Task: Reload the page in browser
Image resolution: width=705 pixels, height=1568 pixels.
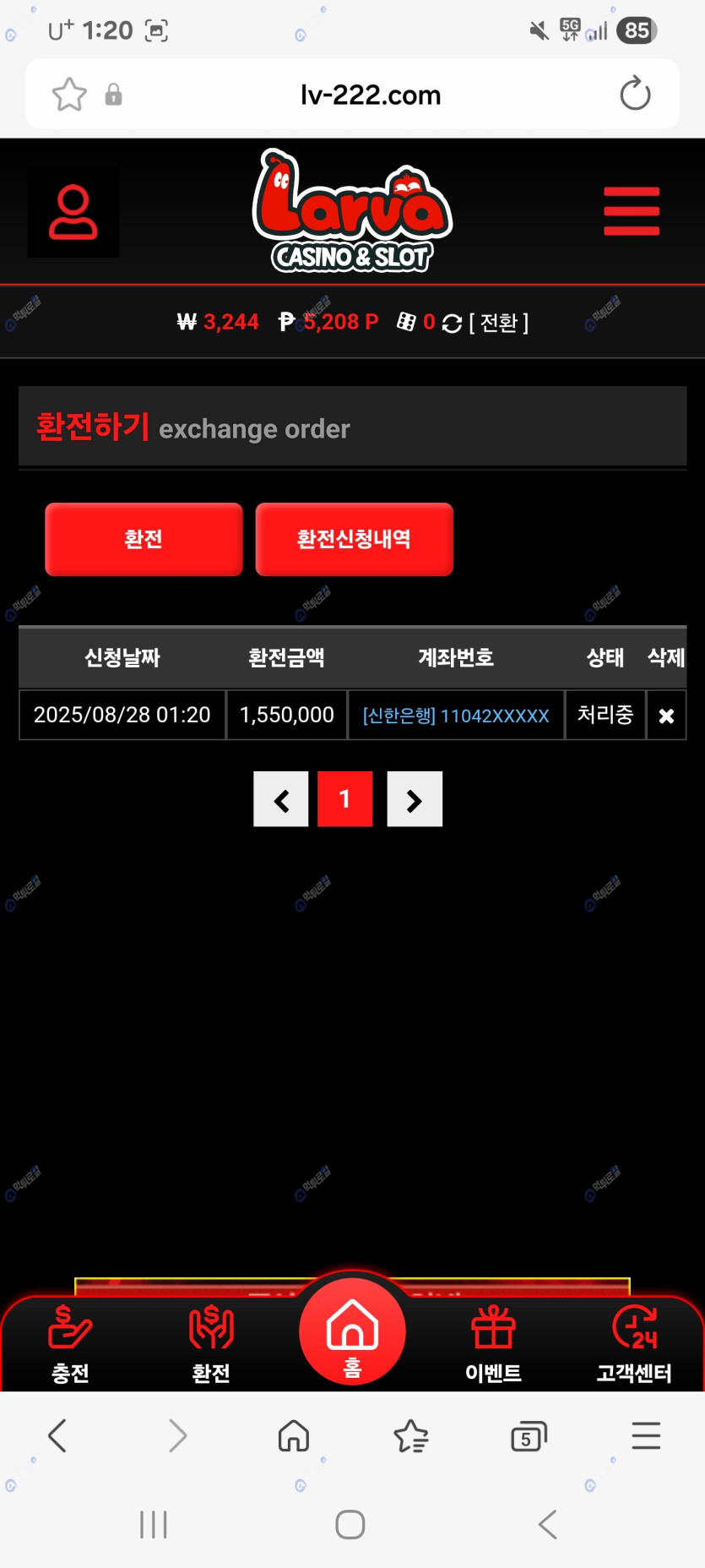Action: pyautogui.click(x=635, y=94)
